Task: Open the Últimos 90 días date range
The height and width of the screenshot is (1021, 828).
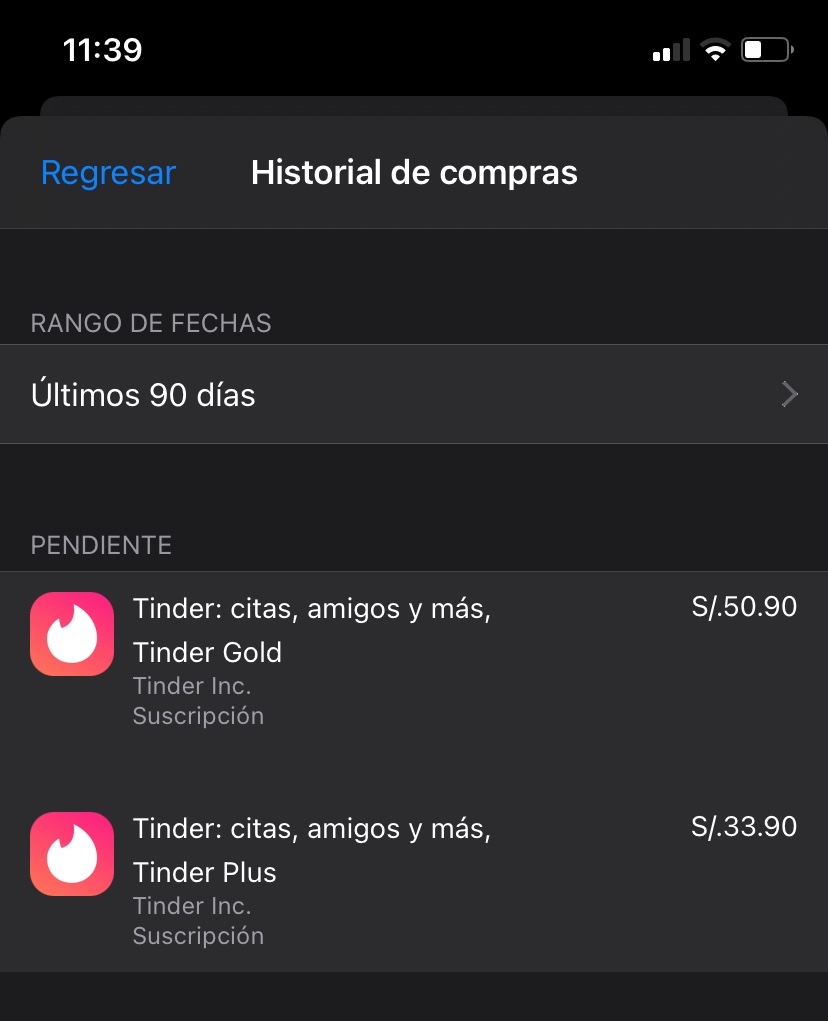Action: click(414, 395)
